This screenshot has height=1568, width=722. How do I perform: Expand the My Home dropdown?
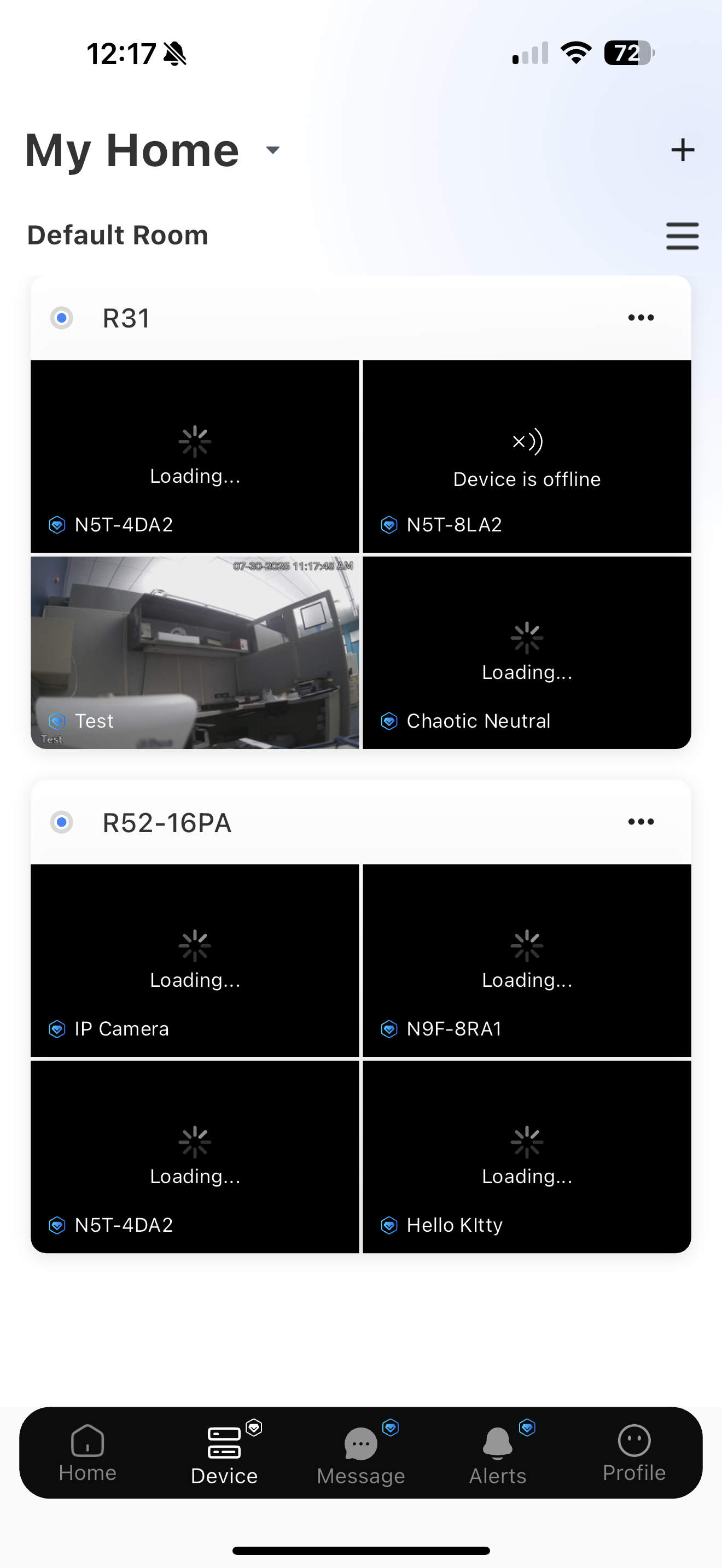[x=273, y=150]
